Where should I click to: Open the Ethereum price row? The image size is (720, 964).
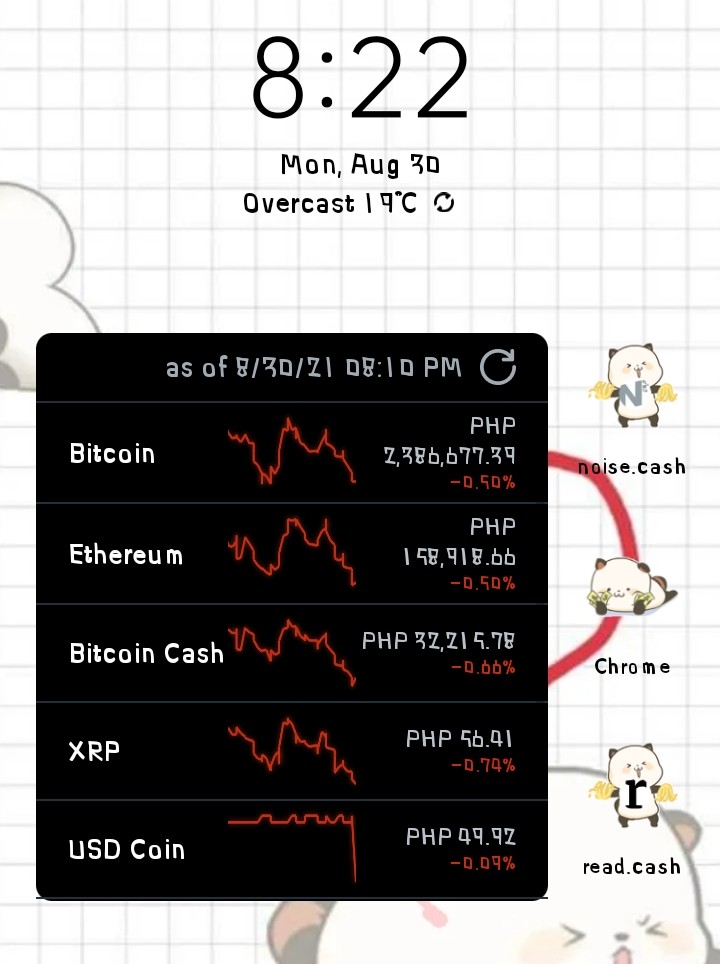coord(292,553)
